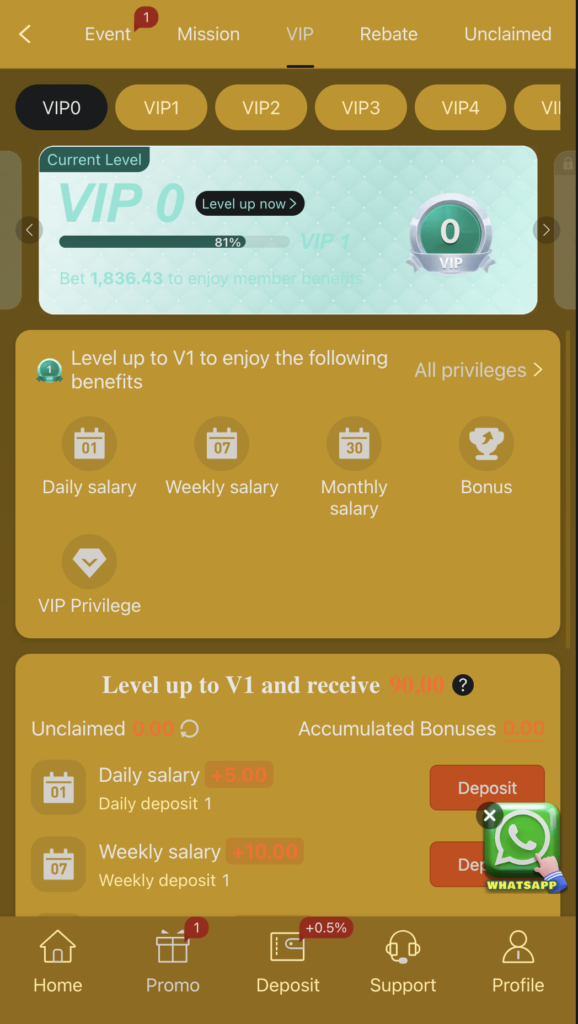Tap Deposit next to Daily salary

(487, 788)
